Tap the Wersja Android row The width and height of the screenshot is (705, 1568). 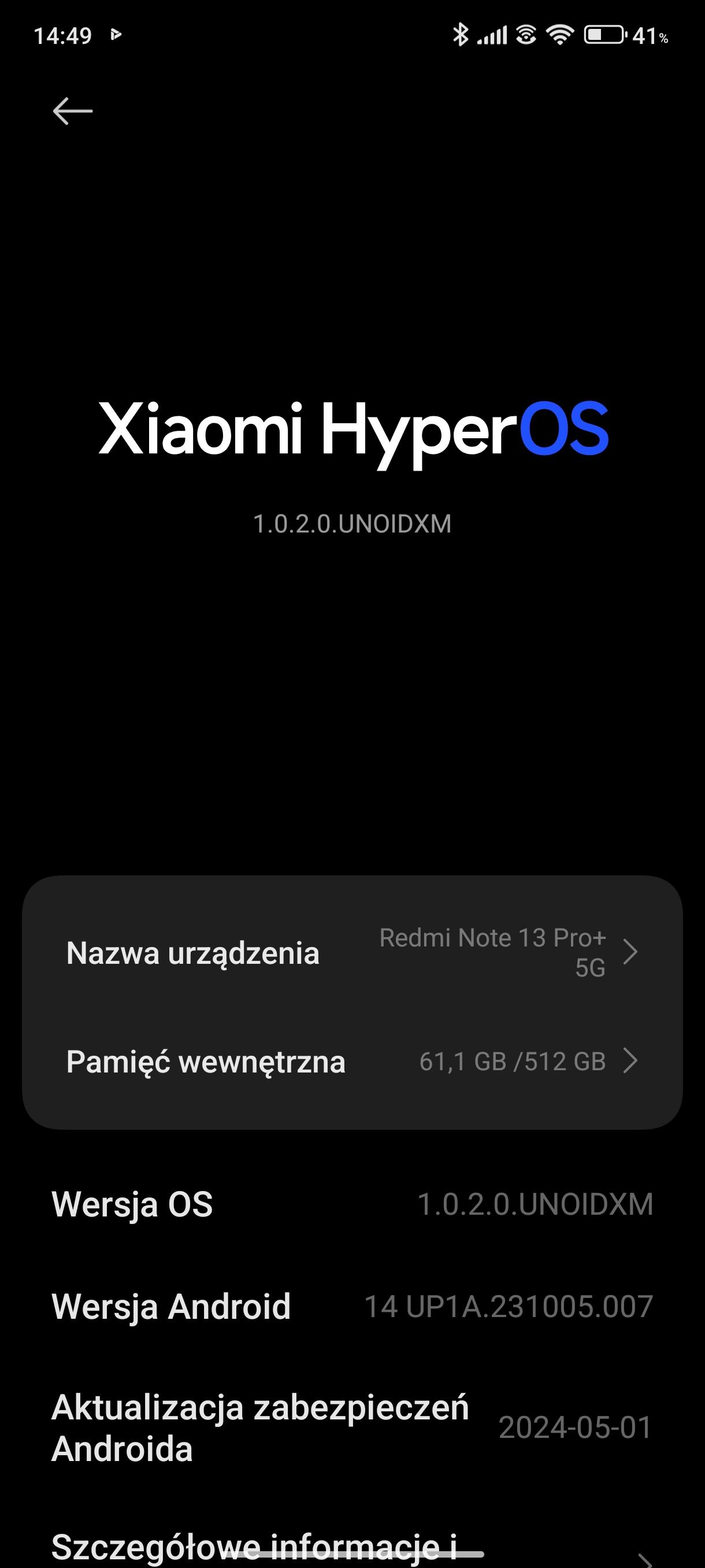(x=352, y=1306)
